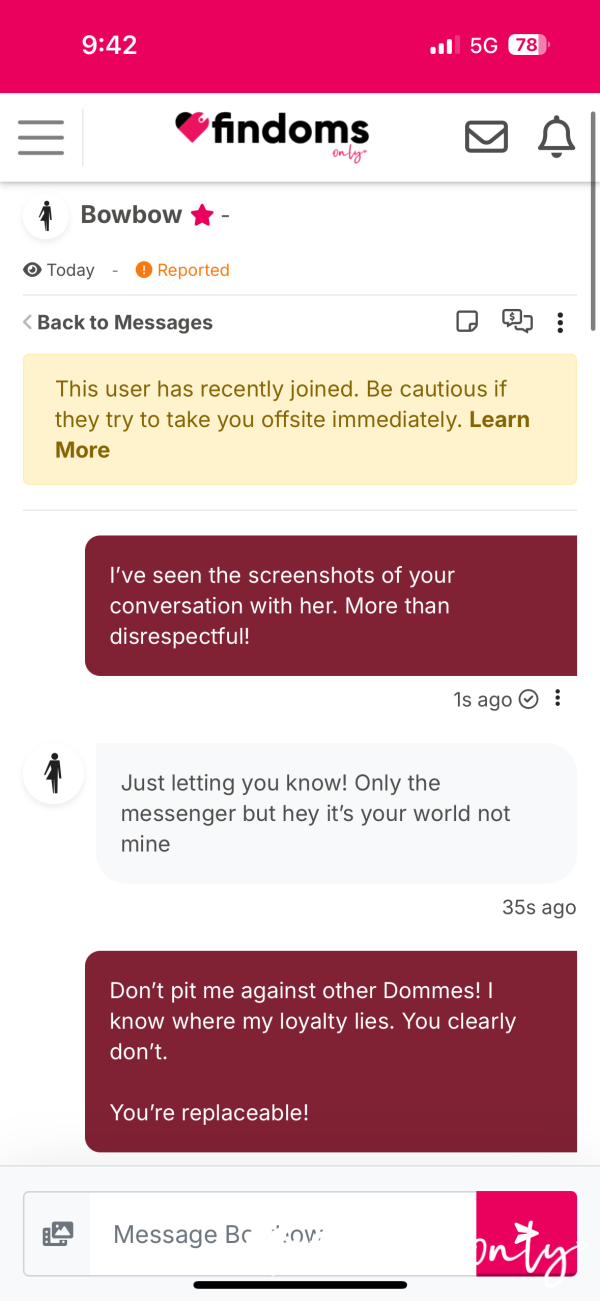Open the note icon in chat toolbar

point(466,322)
